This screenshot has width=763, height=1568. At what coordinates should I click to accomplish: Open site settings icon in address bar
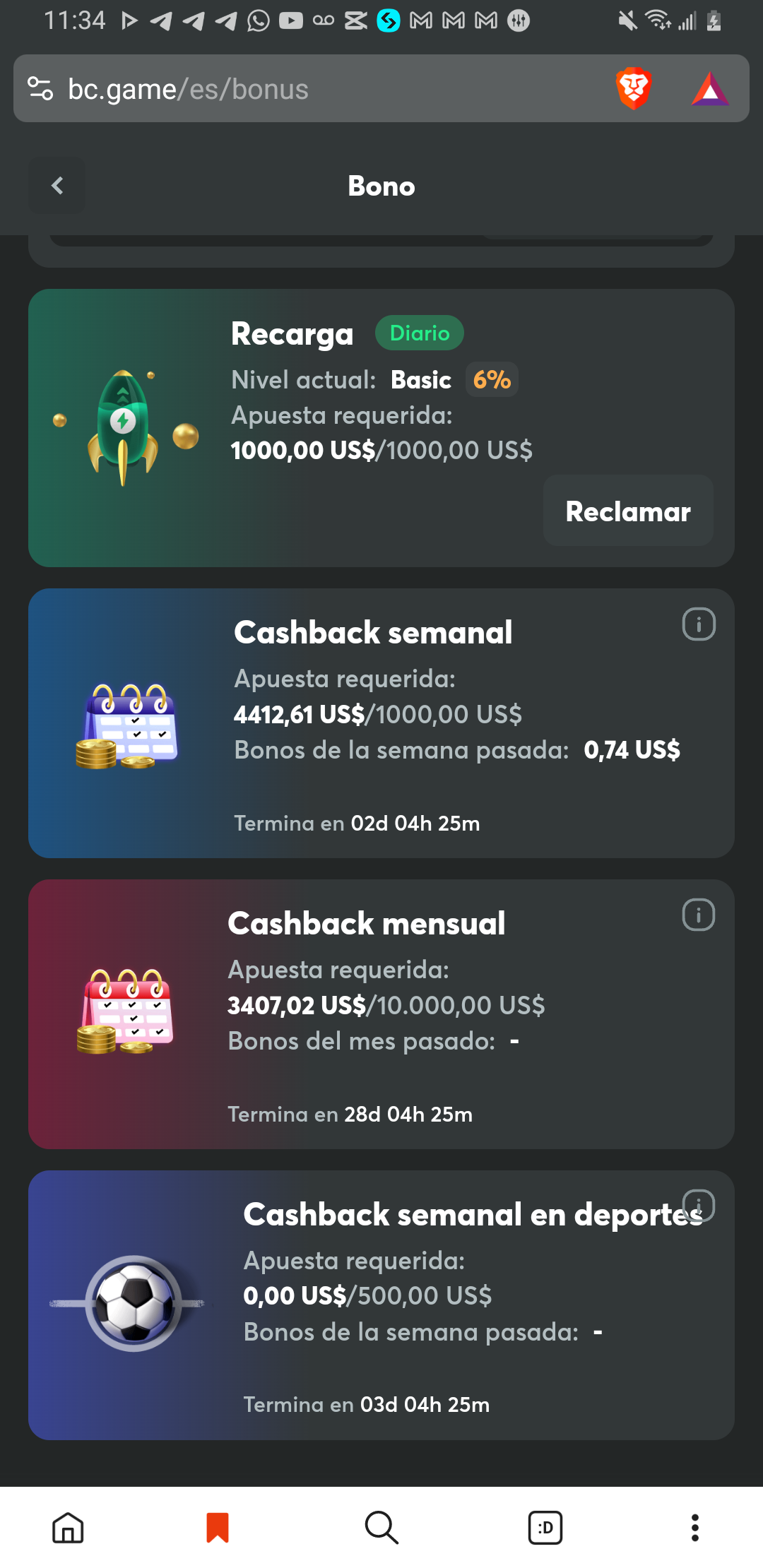click(40, 89)
